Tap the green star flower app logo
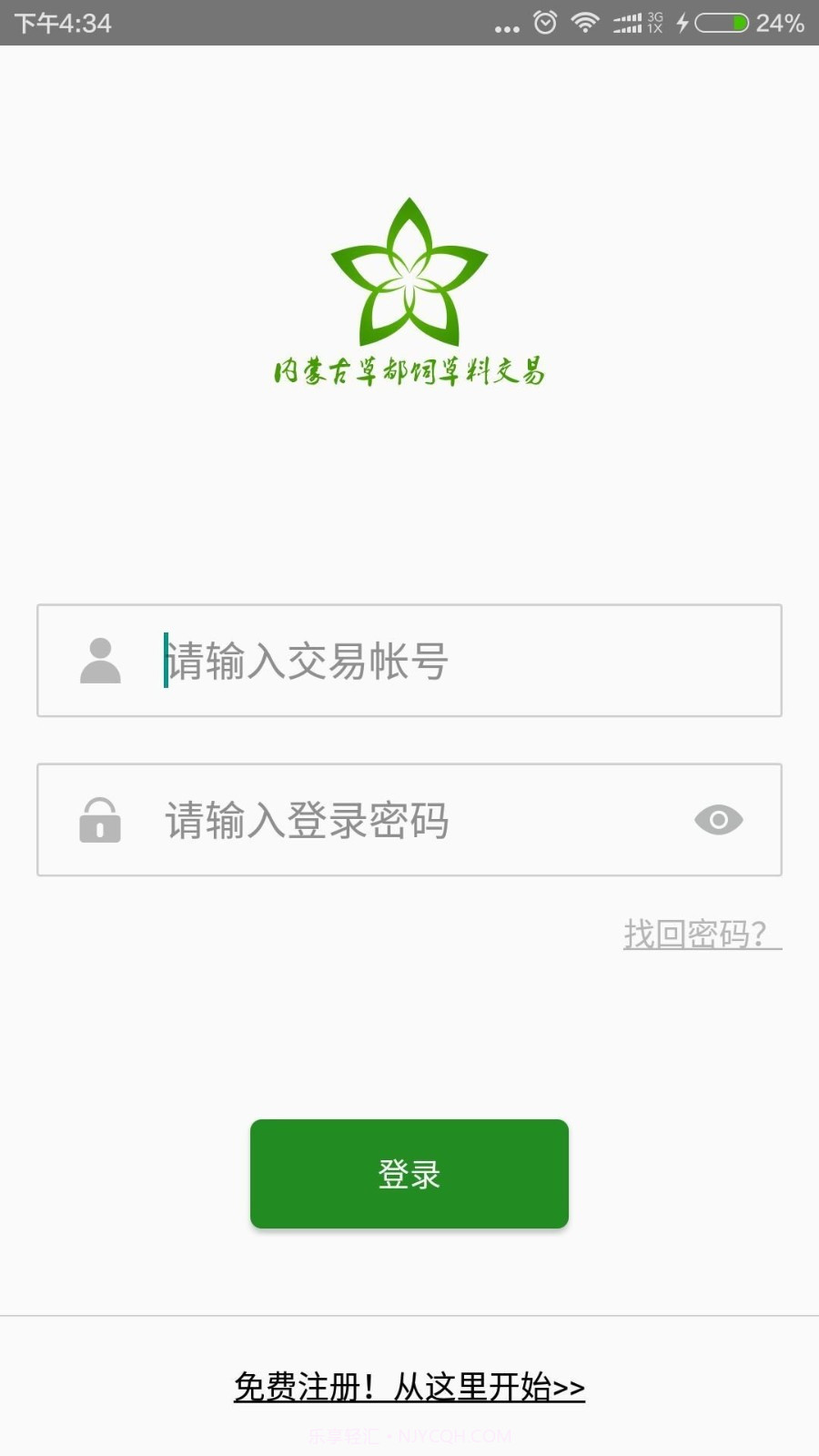The height and width of the screenshot is (1456, 819). pyautogui.click(x=409, y=273)
